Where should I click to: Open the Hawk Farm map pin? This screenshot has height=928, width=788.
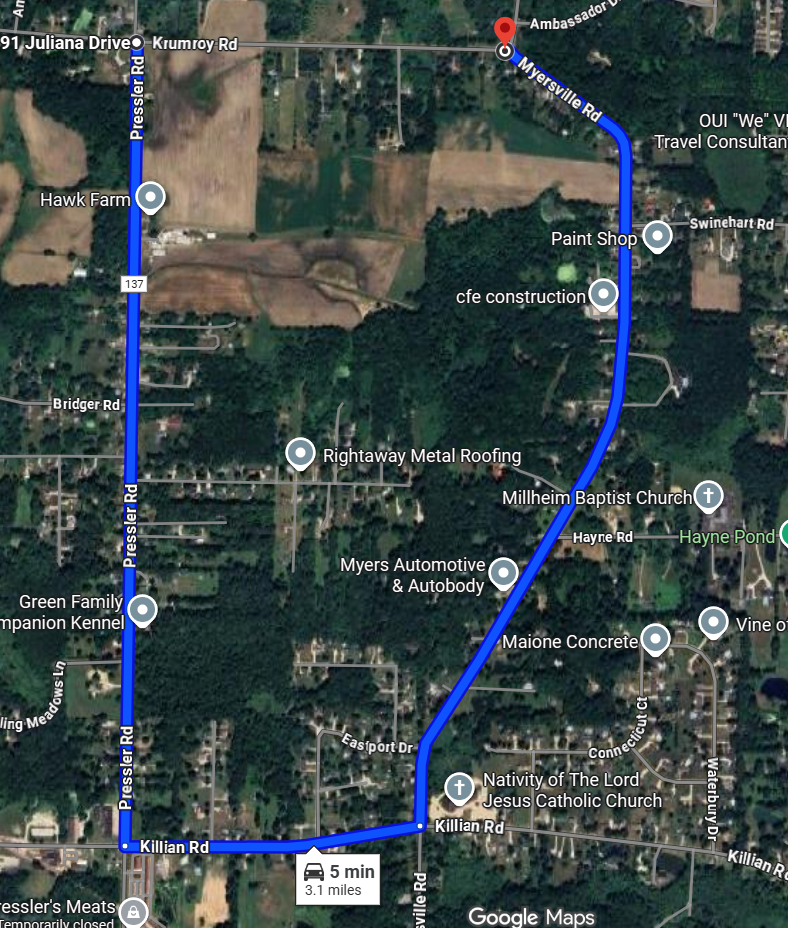tap(150, 198)
